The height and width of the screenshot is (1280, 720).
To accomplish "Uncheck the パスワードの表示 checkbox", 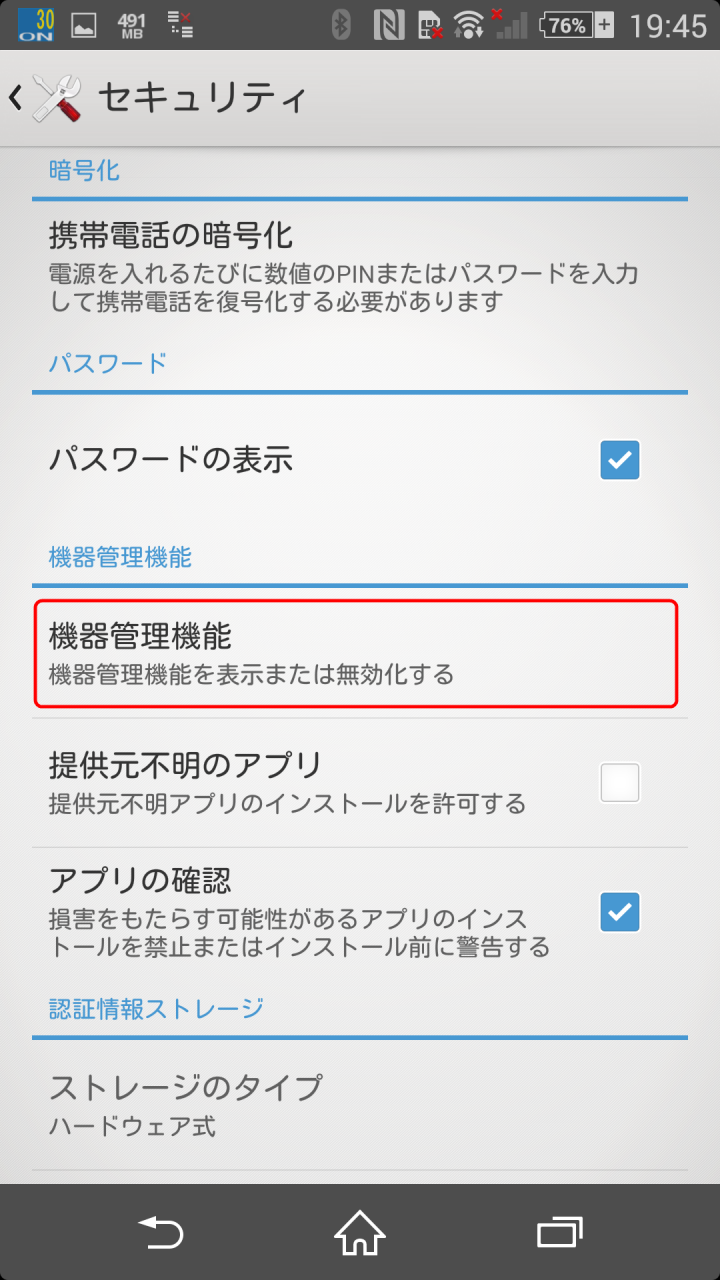I will 620,460.
